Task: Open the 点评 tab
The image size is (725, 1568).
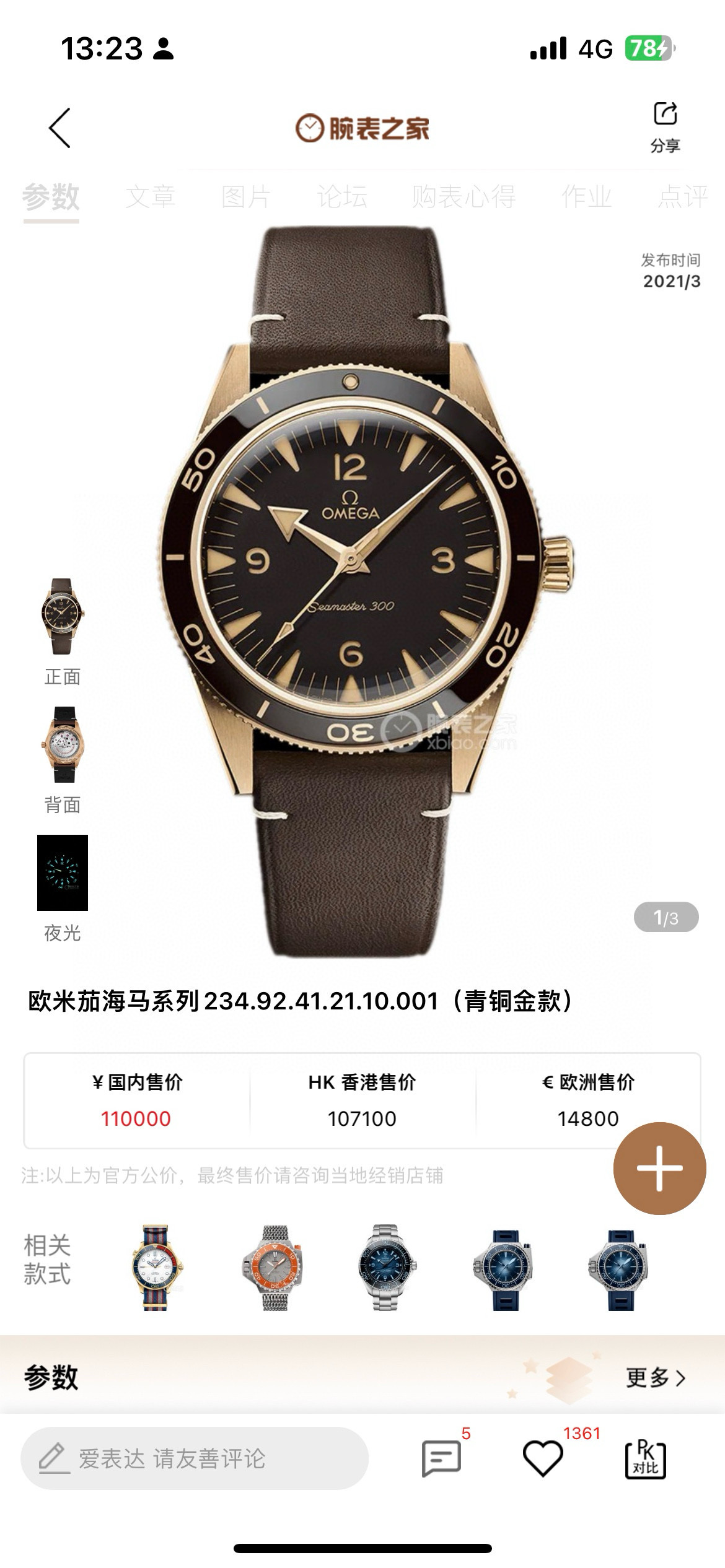Action: [x=682, y=197]
